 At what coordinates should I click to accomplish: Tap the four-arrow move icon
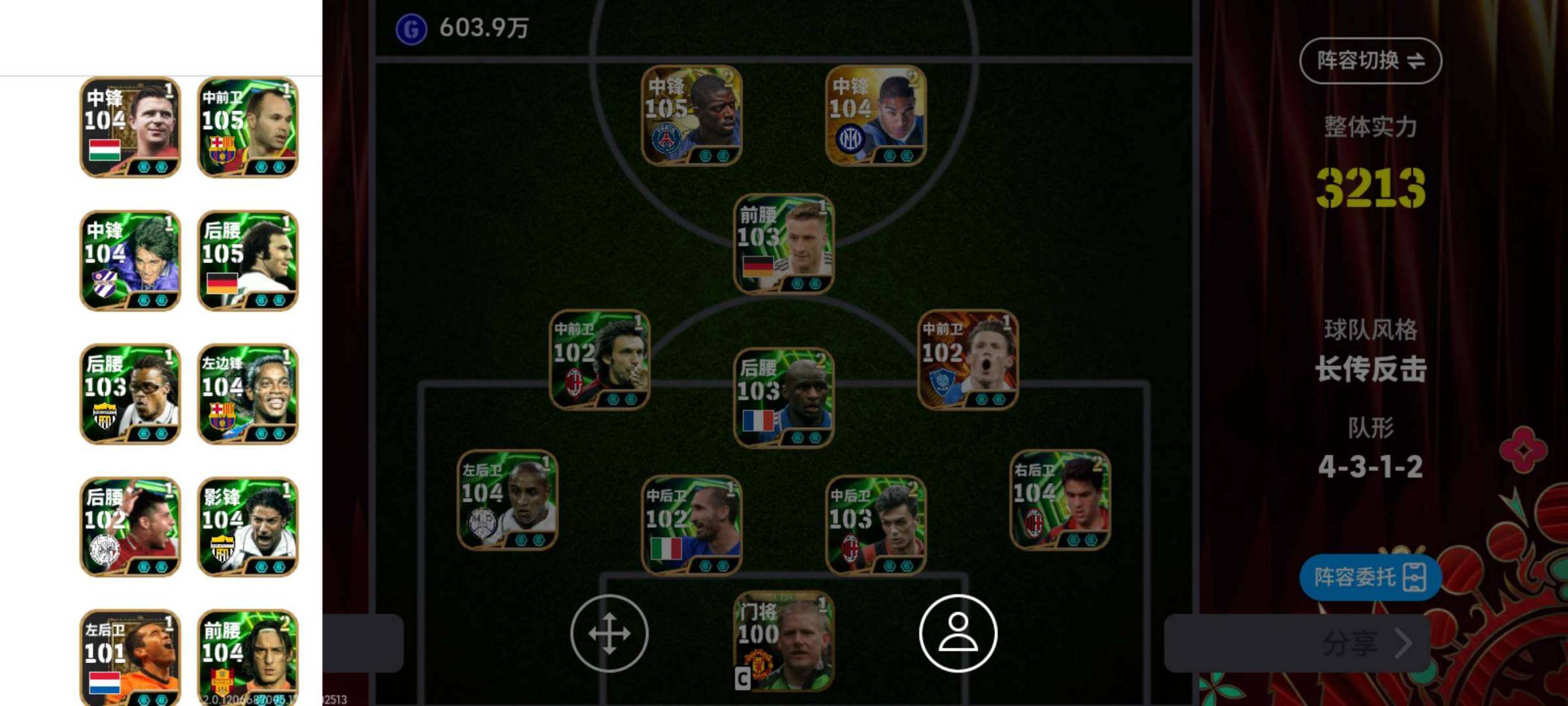coord(609,633)
